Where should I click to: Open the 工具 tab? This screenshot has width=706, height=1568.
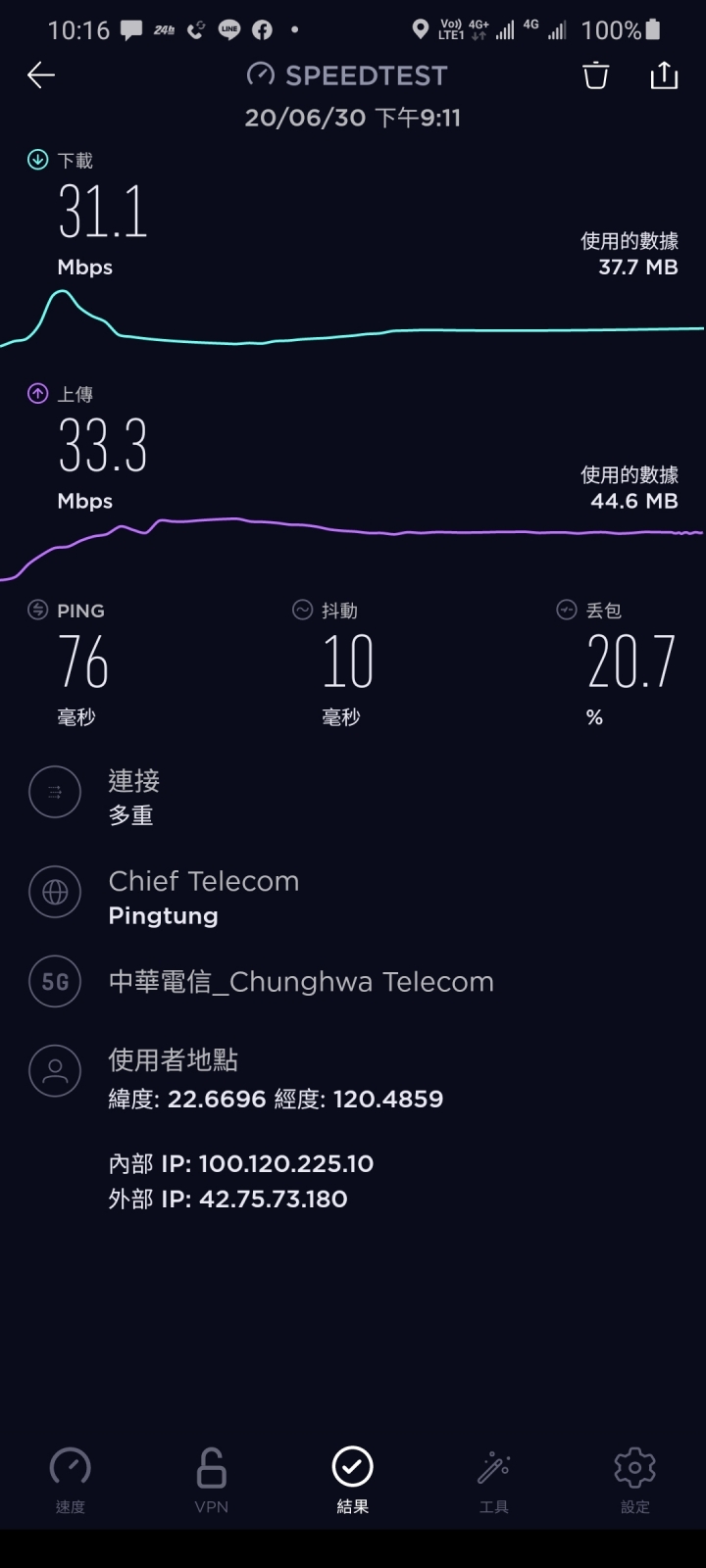pyautogui.click(x=494, y=1481)
